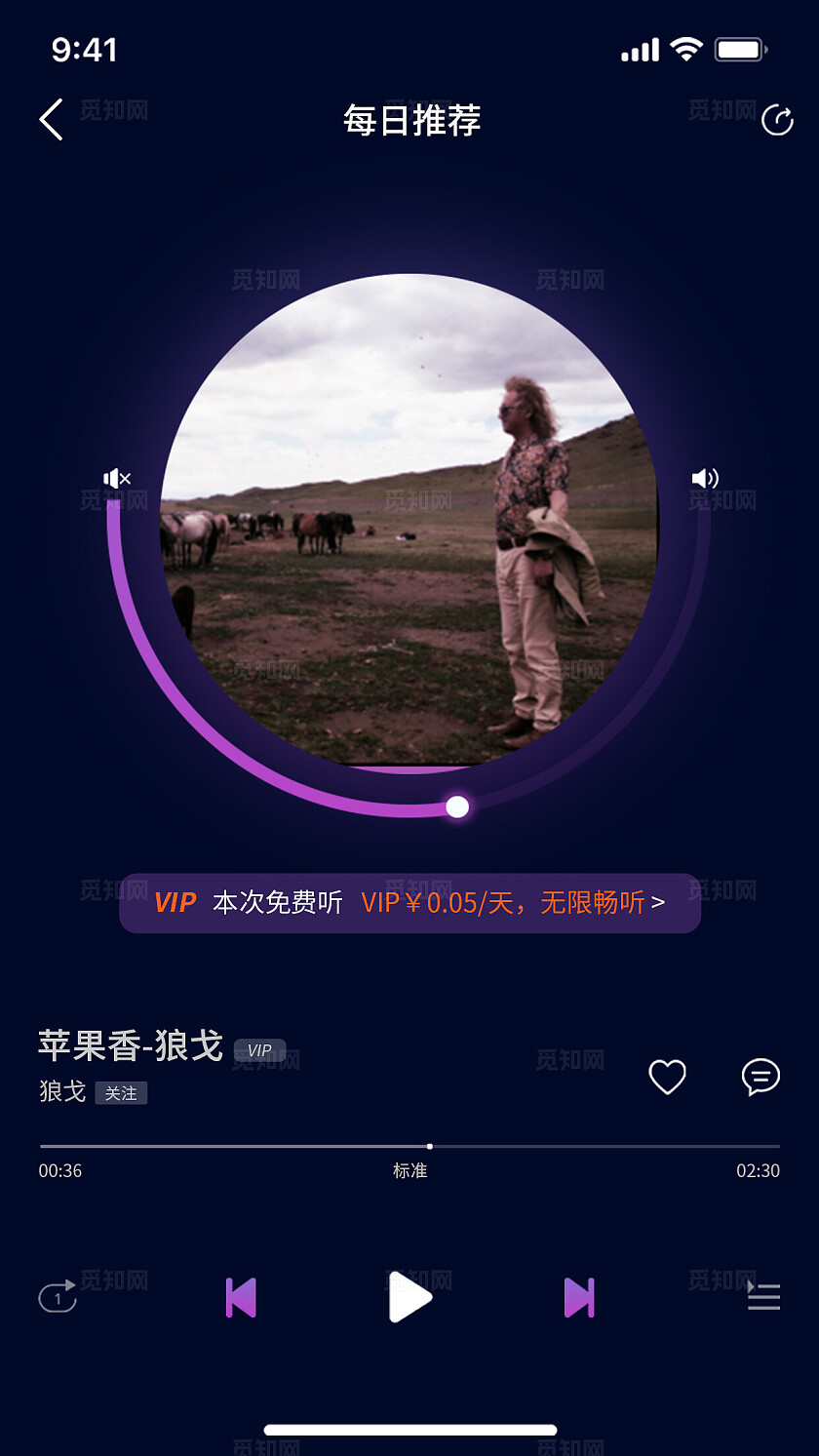Click the refresh icon in top right
819x1456 pixels.
pos(777,119)
